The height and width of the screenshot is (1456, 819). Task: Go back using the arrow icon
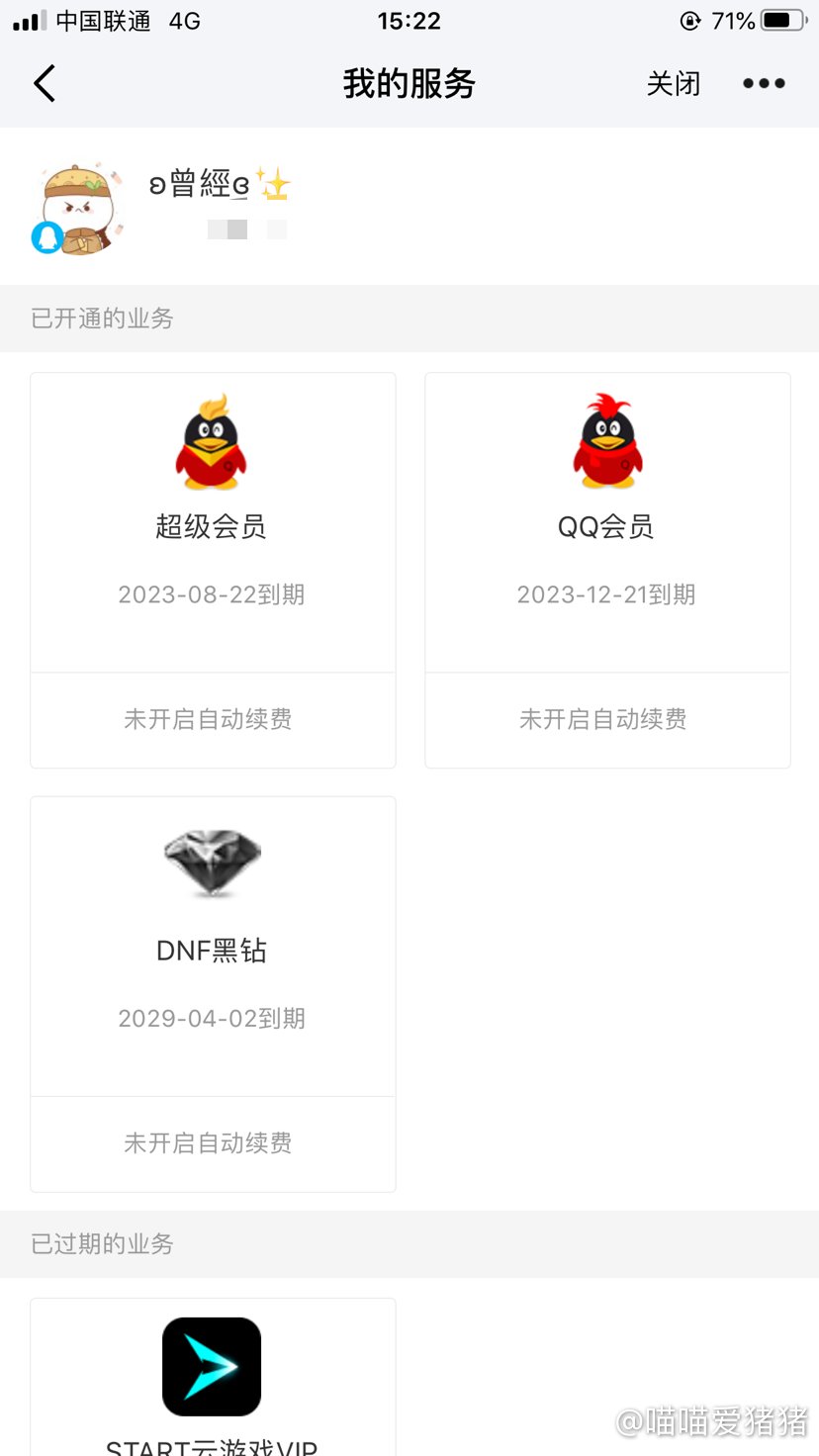click(x=45, y=84)
